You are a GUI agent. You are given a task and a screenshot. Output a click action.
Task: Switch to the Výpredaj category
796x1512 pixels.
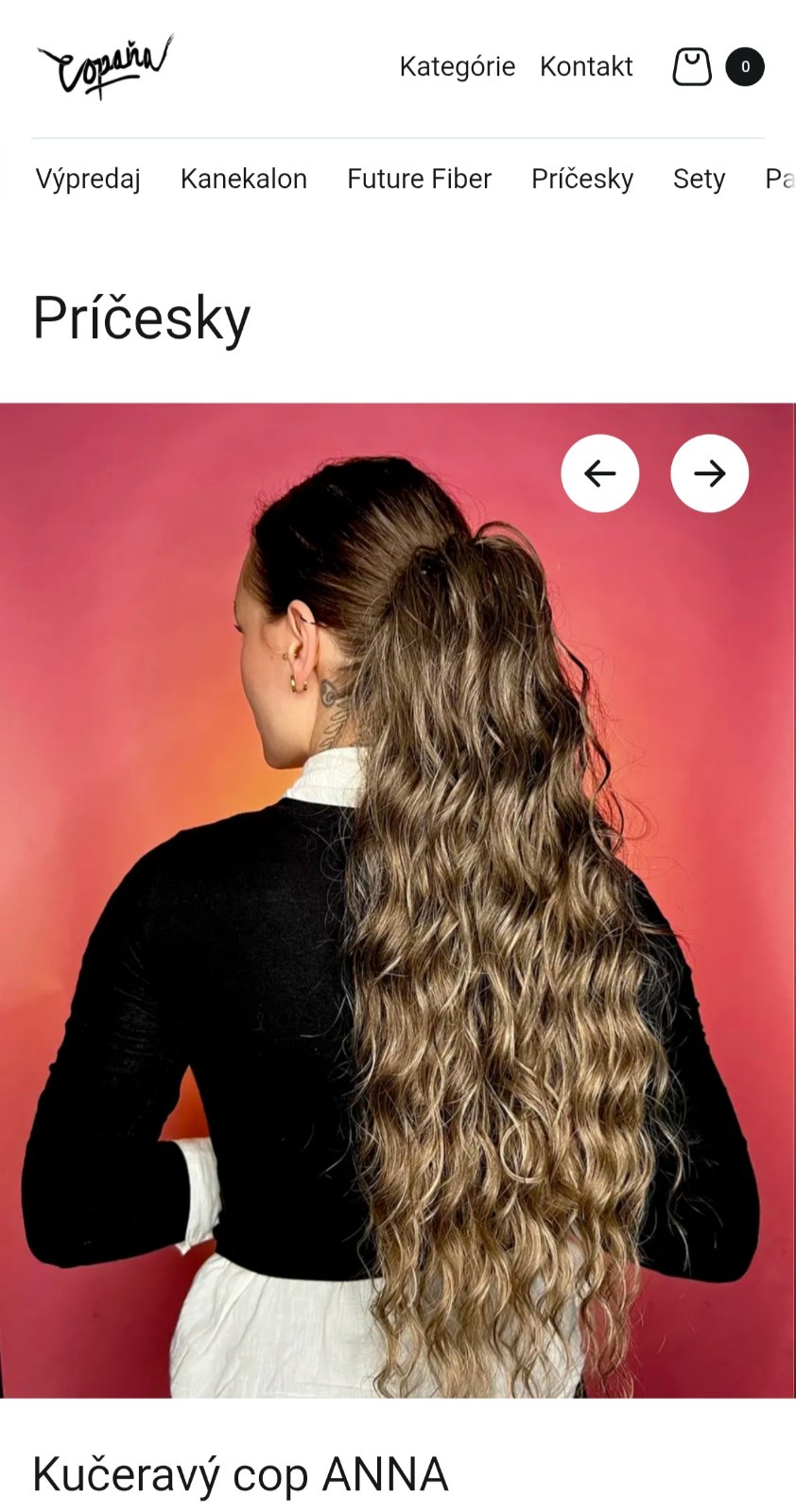point(88,179)
